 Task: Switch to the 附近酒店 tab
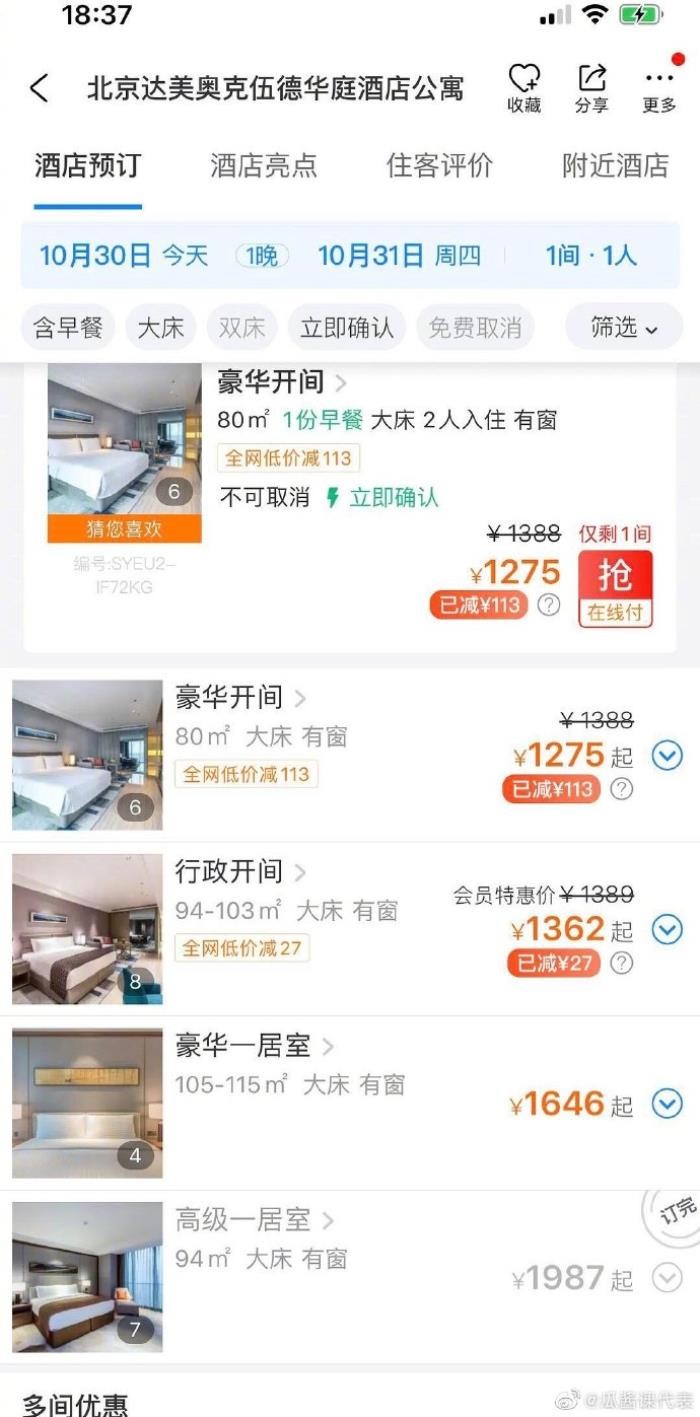pos(615,165)
